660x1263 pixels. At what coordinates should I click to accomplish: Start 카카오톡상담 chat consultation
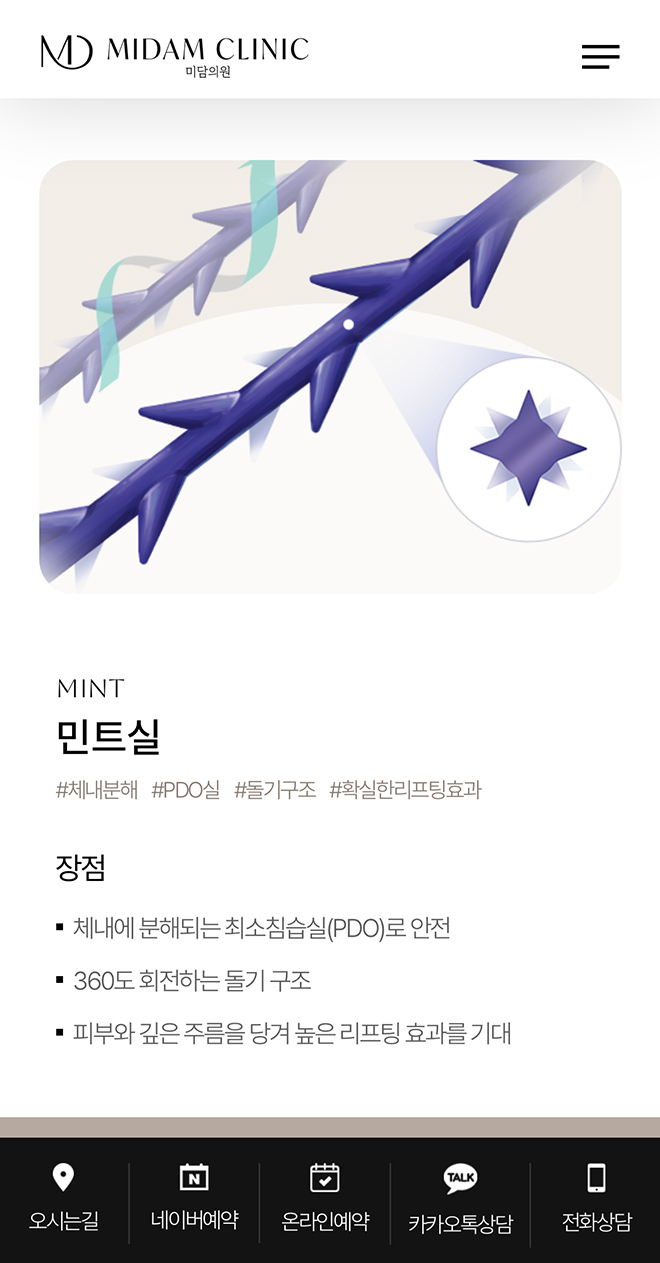pyautogui.click(x=460, y=1199)
